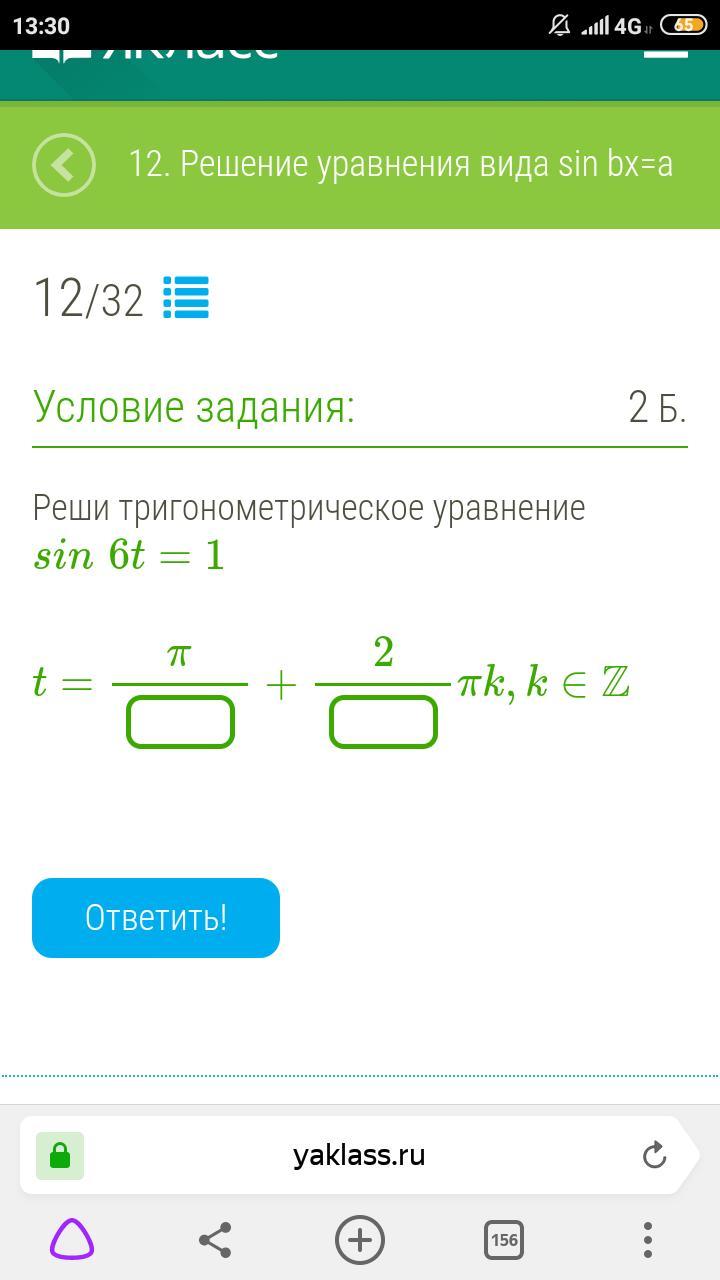Image resolution: width=720 pixels, height=1280 pixels.
Task: Tap the yaklass.ru address bar
Action: click(359, 1156)
